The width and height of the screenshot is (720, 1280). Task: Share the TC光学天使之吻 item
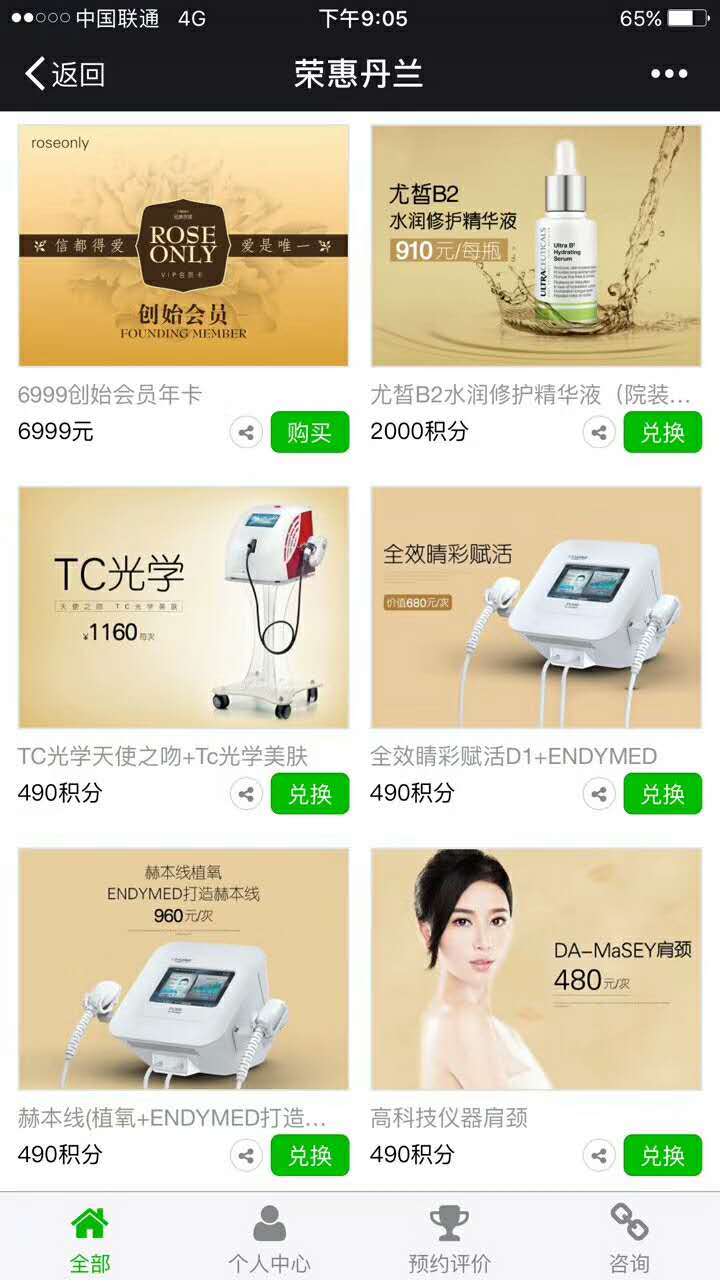tap(246, 794)
